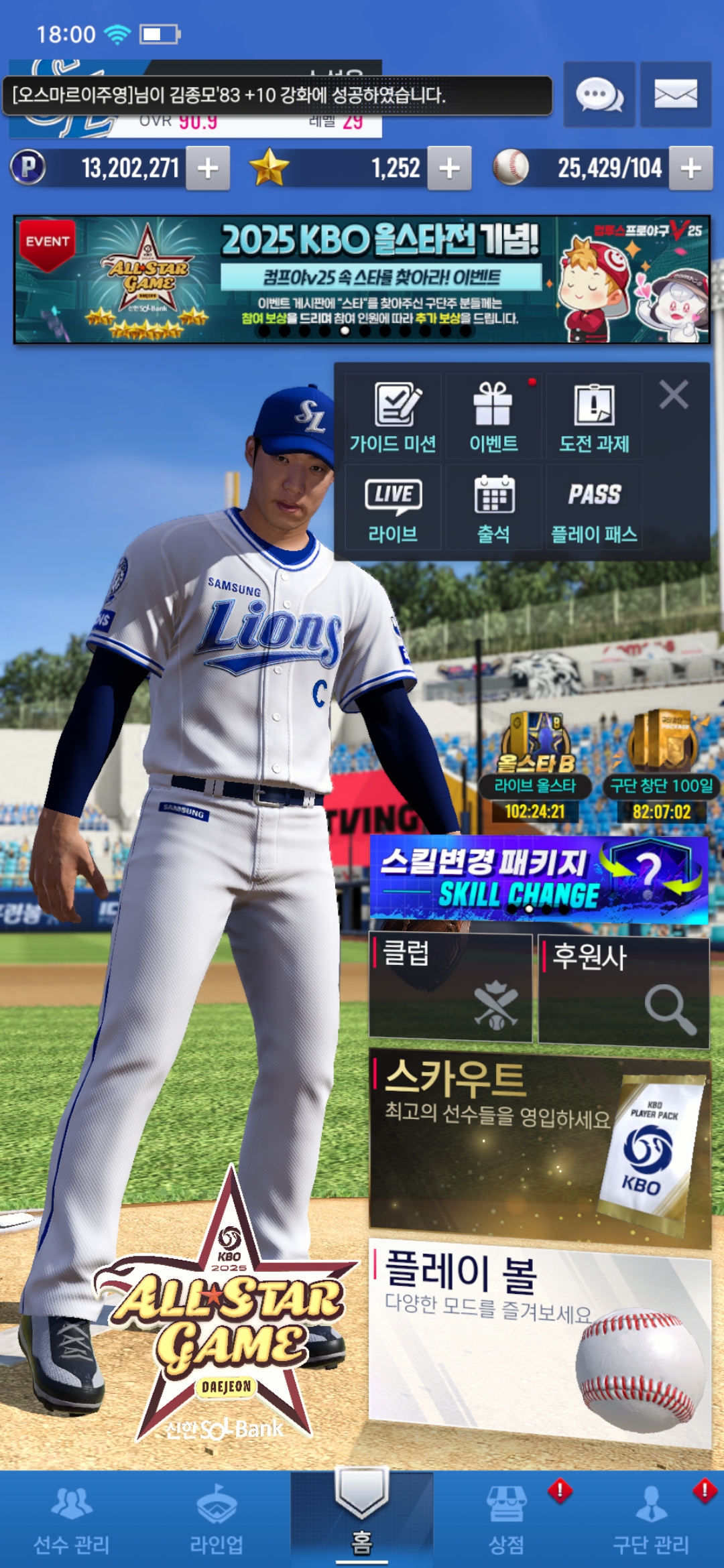This screenshot has height=1568, width=724.
Task: Open 라이브
Action: coord(393,507)
